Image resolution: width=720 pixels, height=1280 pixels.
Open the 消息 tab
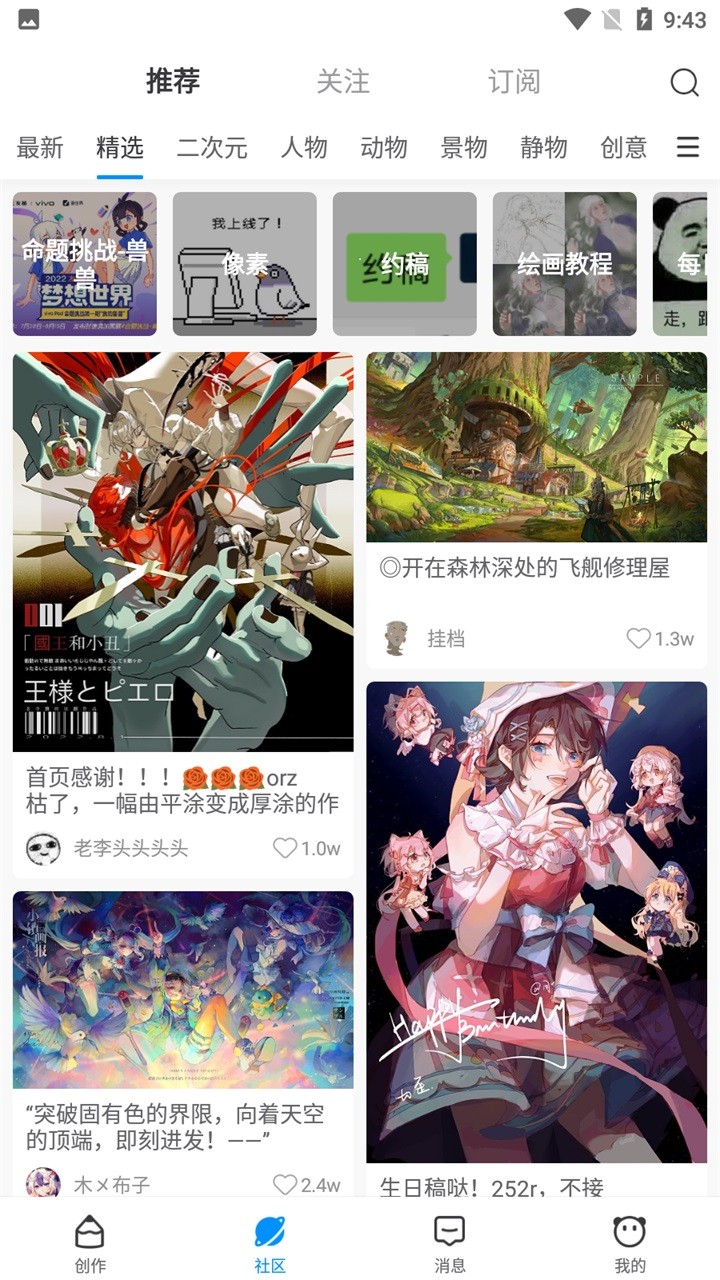coord(450,1243)
